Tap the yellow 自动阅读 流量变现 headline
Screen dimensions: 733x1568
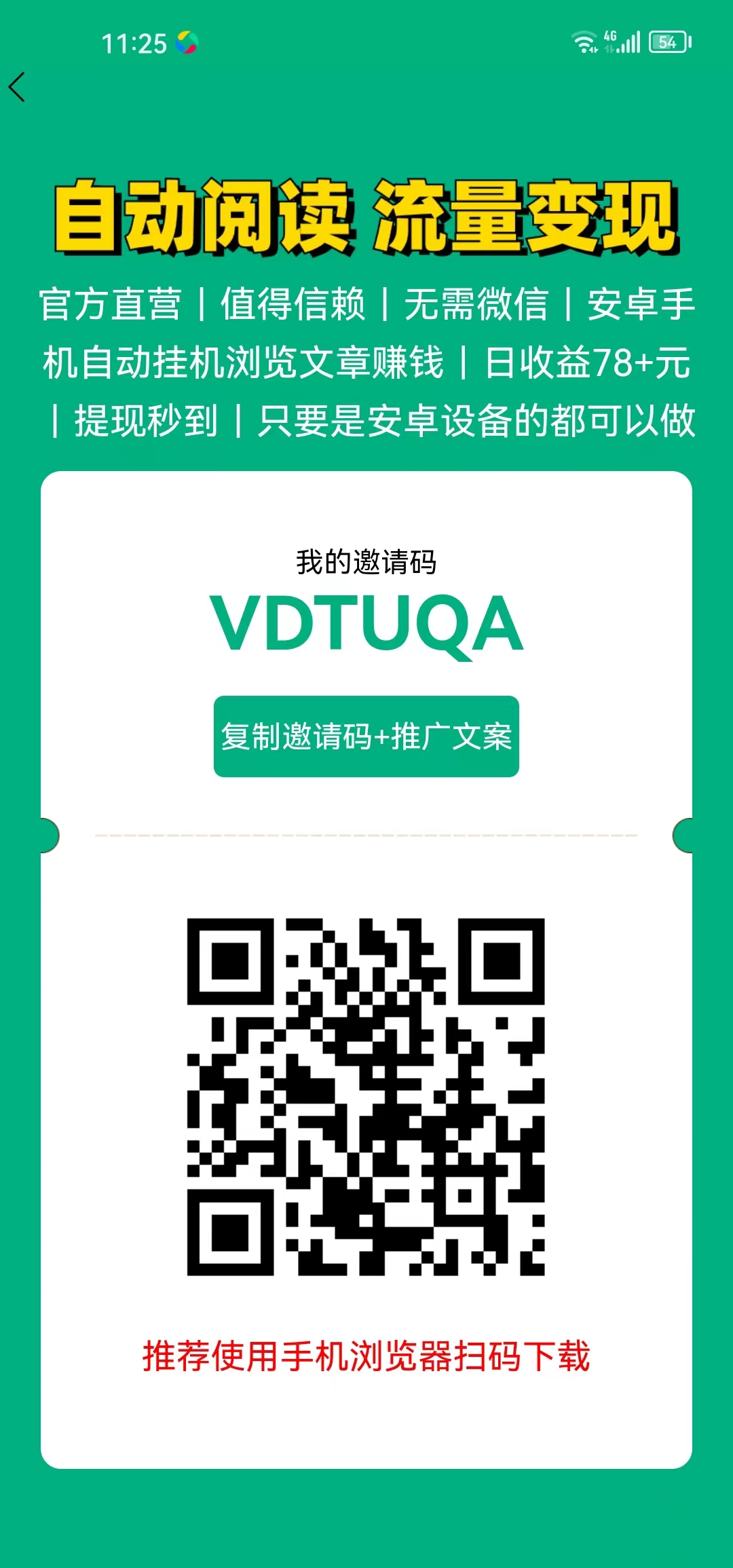point(366,217)
